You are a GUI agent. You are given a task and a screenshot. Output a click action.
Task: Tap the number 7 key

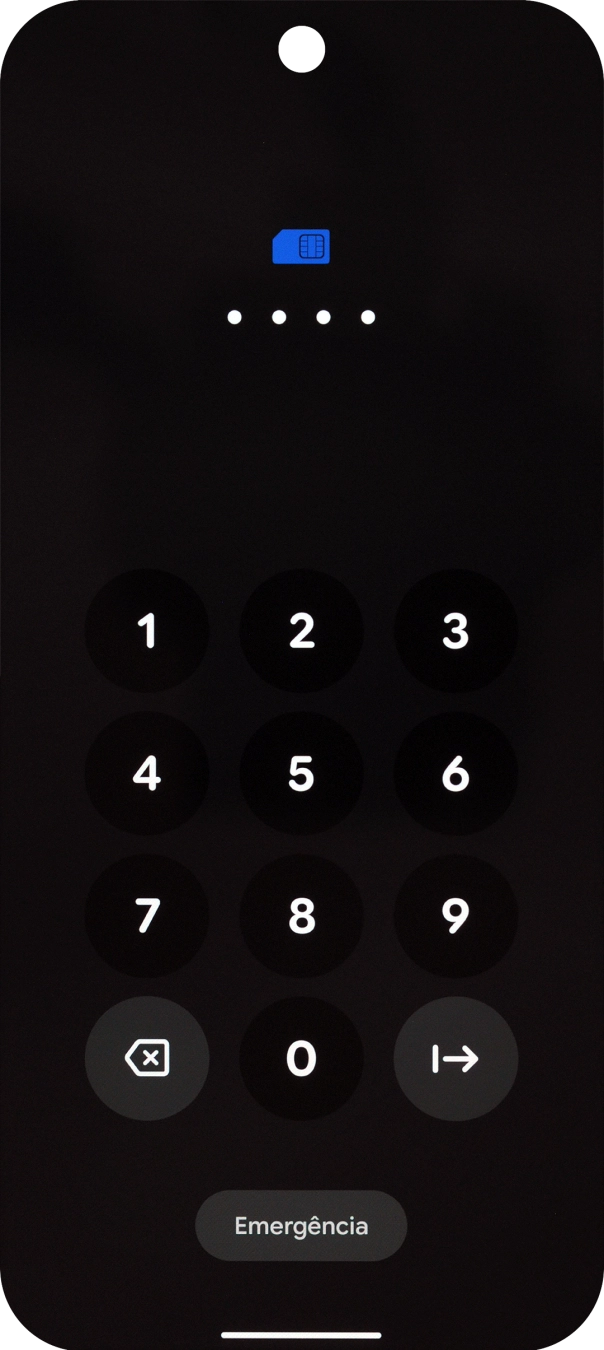(x=147, y=916)
